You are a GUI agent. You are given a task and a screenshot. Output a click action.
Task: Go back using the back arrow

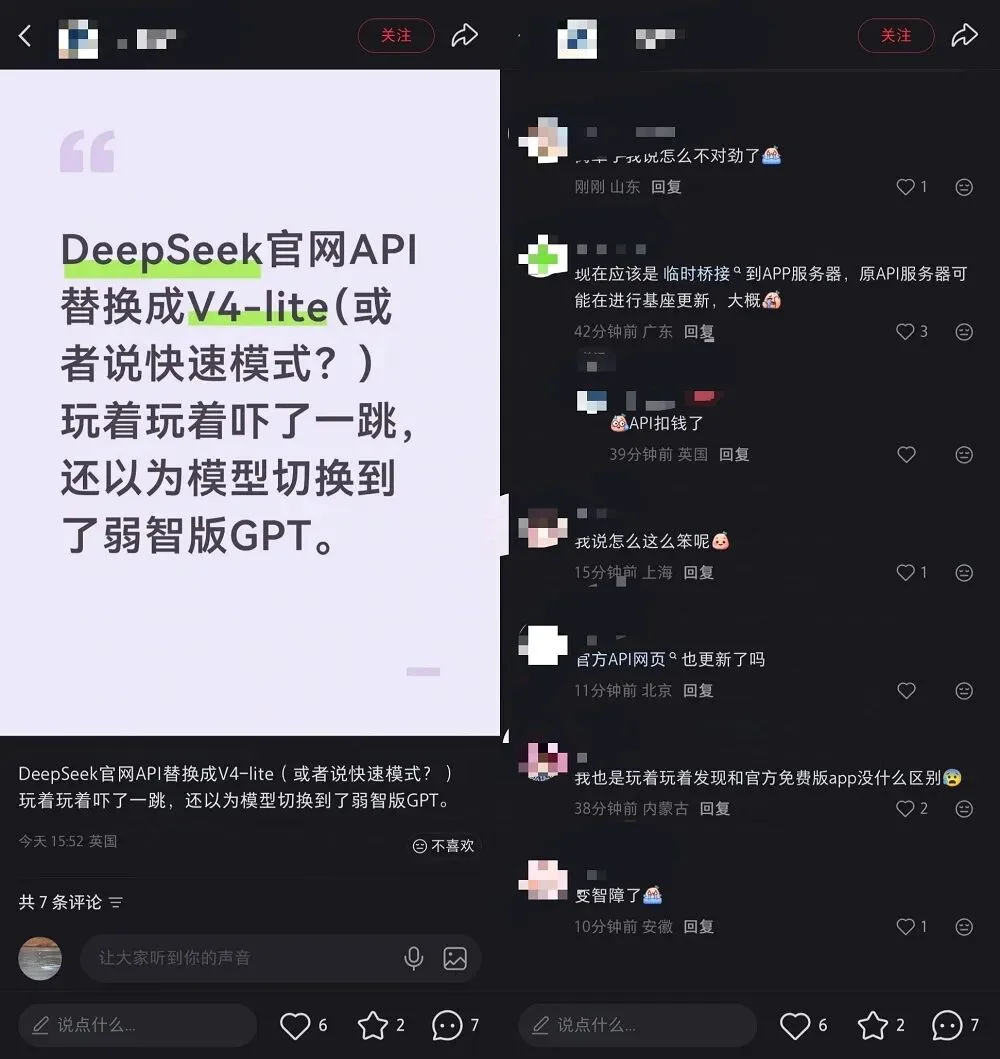coord(22,34)
